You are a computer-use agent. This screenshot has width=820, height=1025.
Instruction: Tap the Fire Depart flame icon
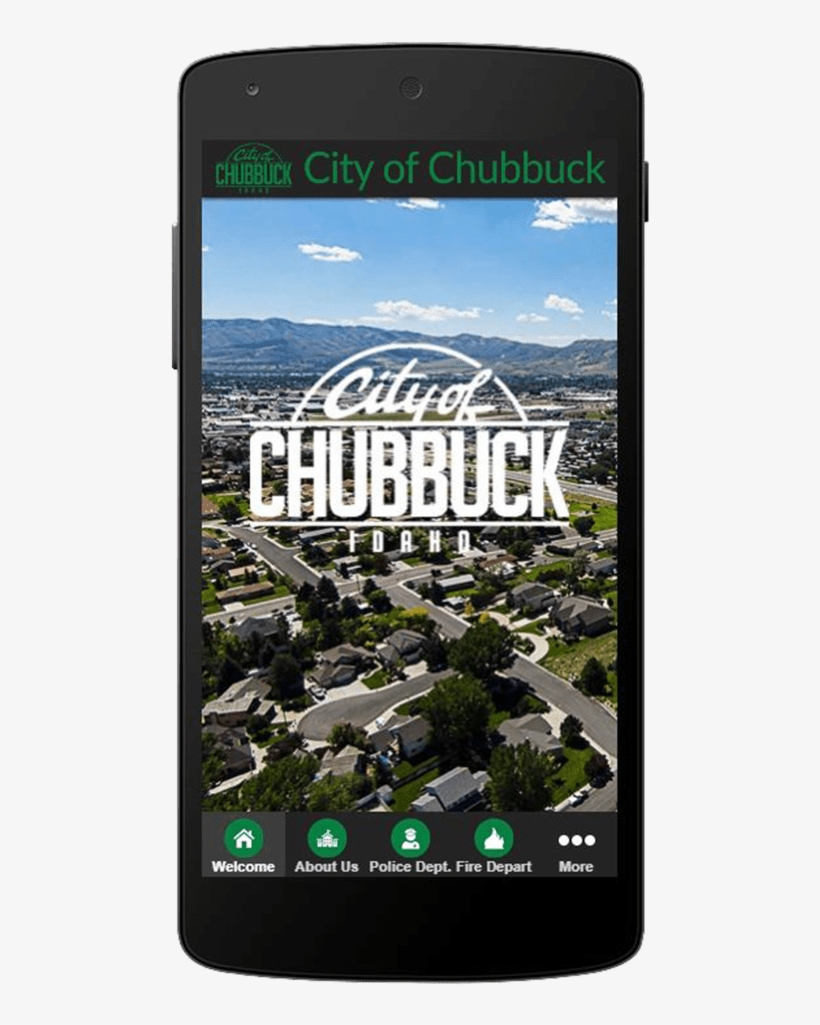coord(494,836)
